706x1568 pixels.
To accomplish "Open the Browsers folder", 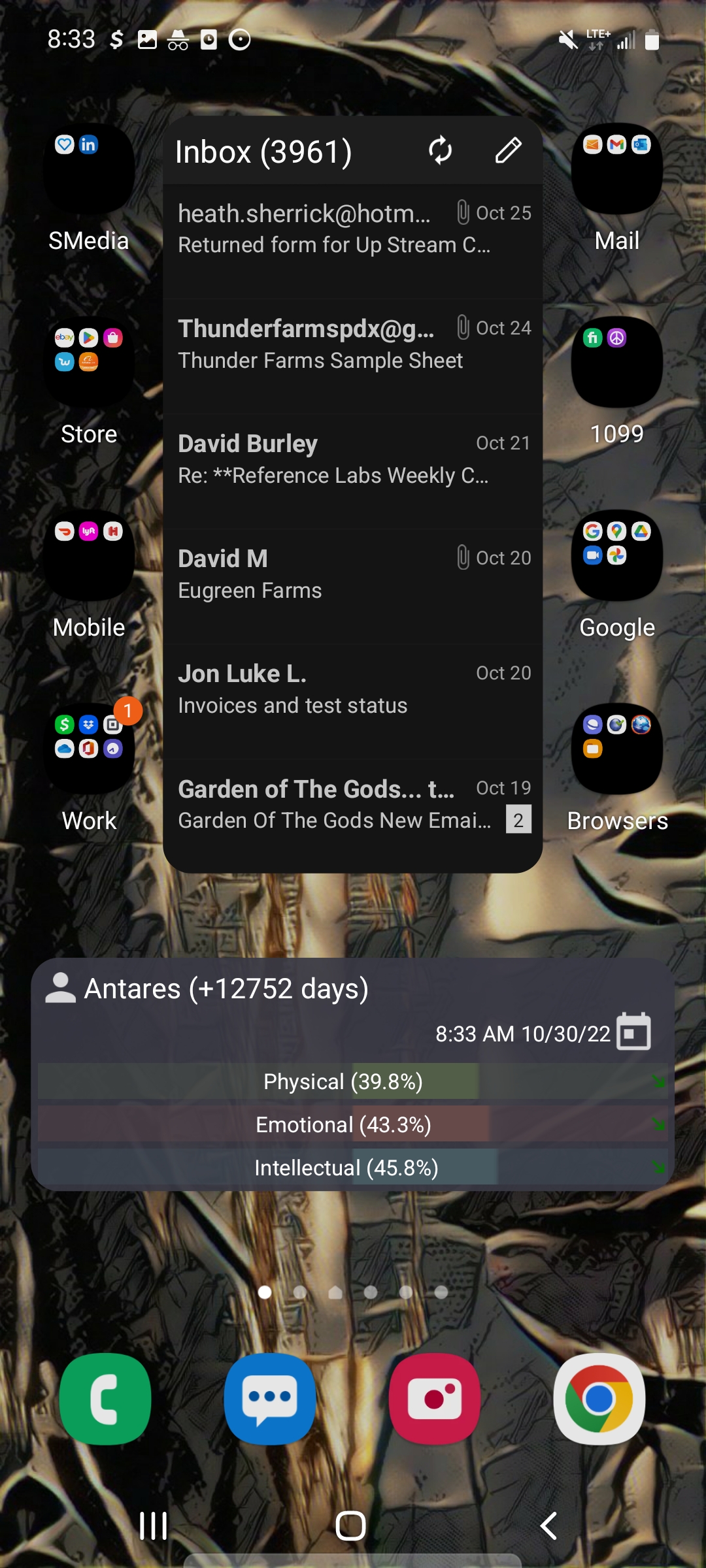I will (x=617, y=749).
